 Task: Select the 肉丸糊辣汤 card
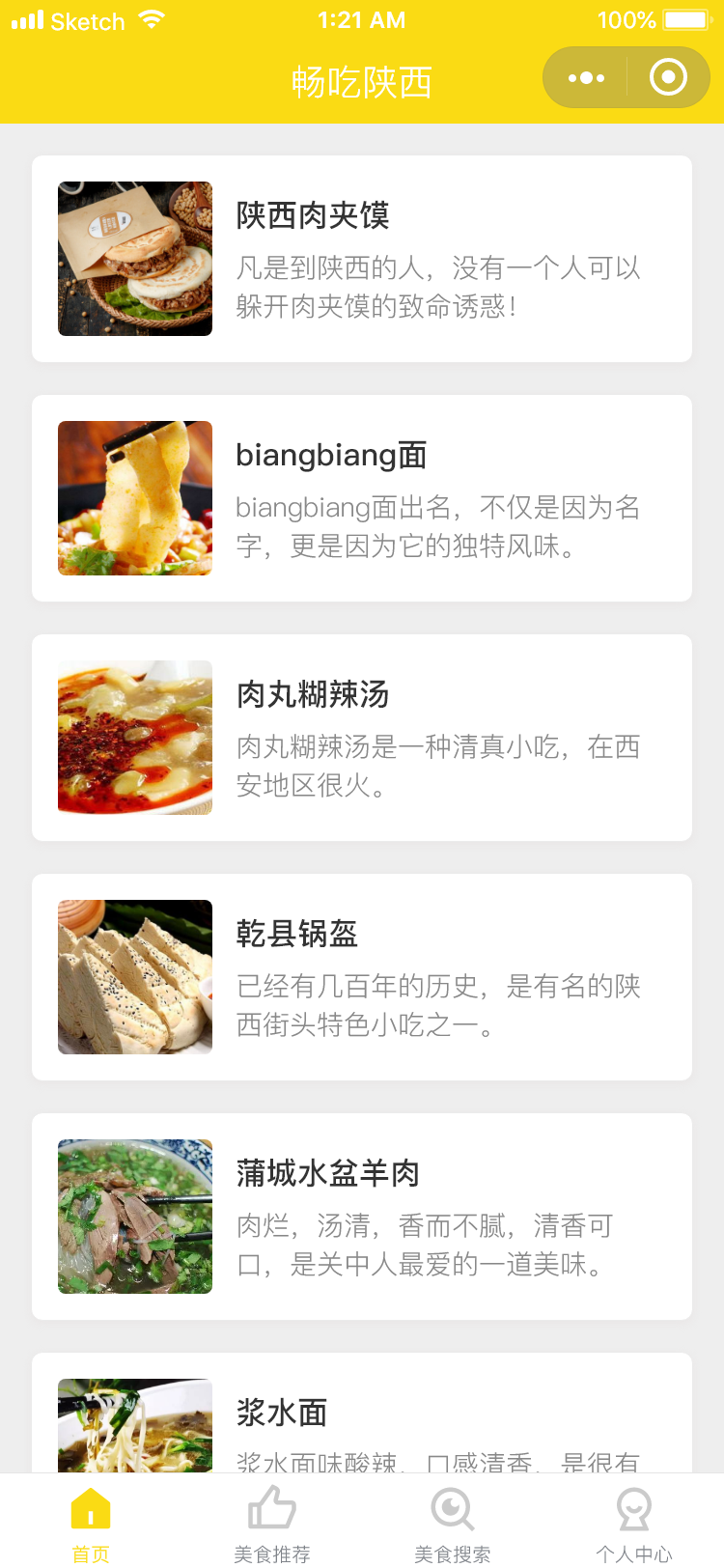(362, 738)
